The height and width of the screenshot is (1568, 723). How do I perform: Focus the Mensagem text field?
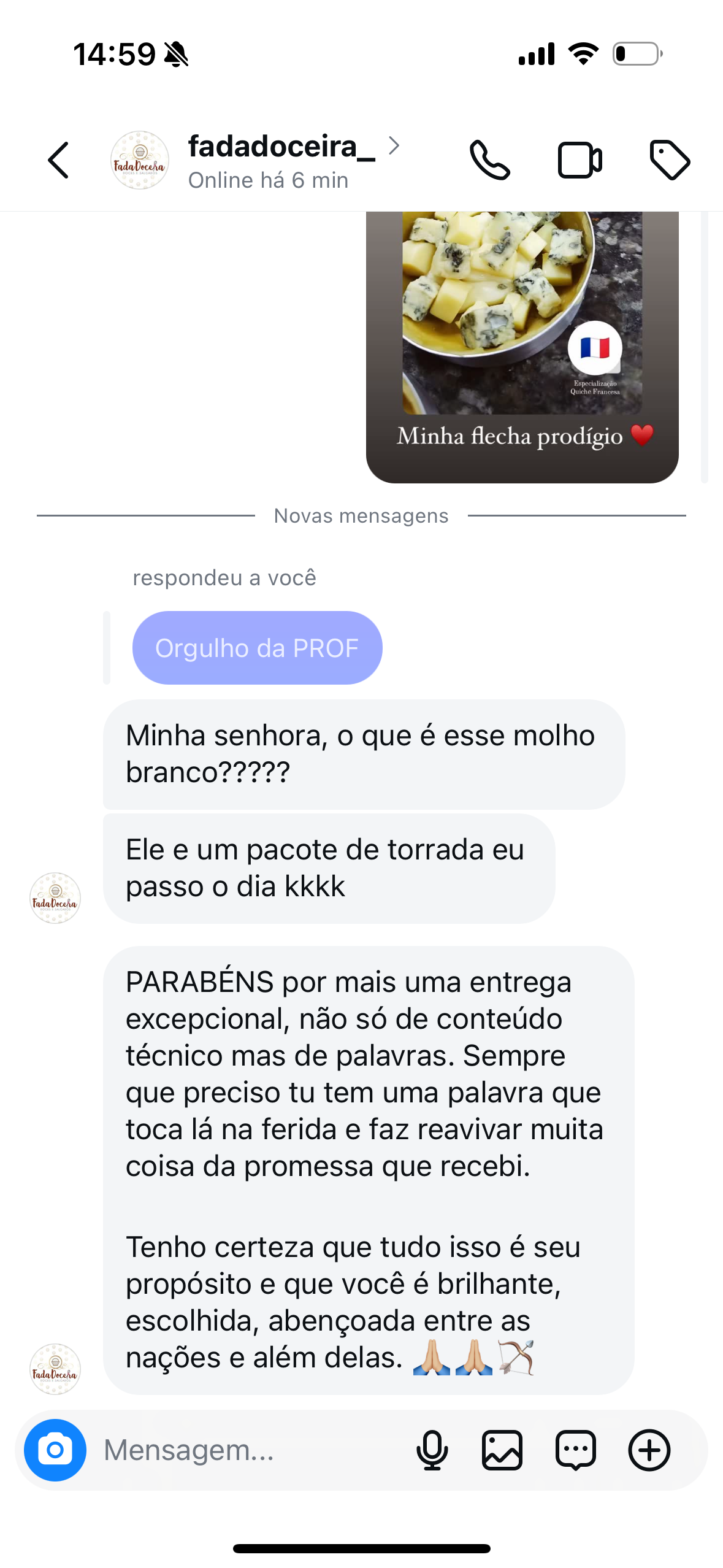point(245,1450)
